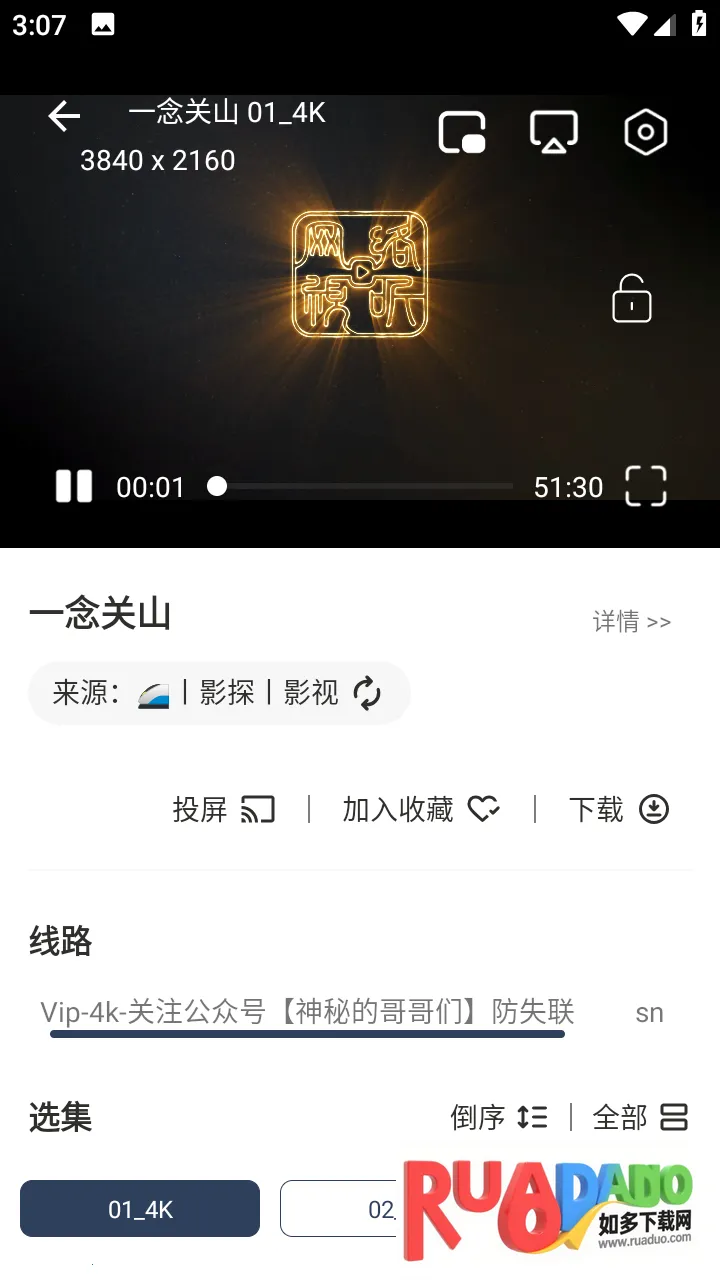Go back from the video player

(x=64, y=117)
